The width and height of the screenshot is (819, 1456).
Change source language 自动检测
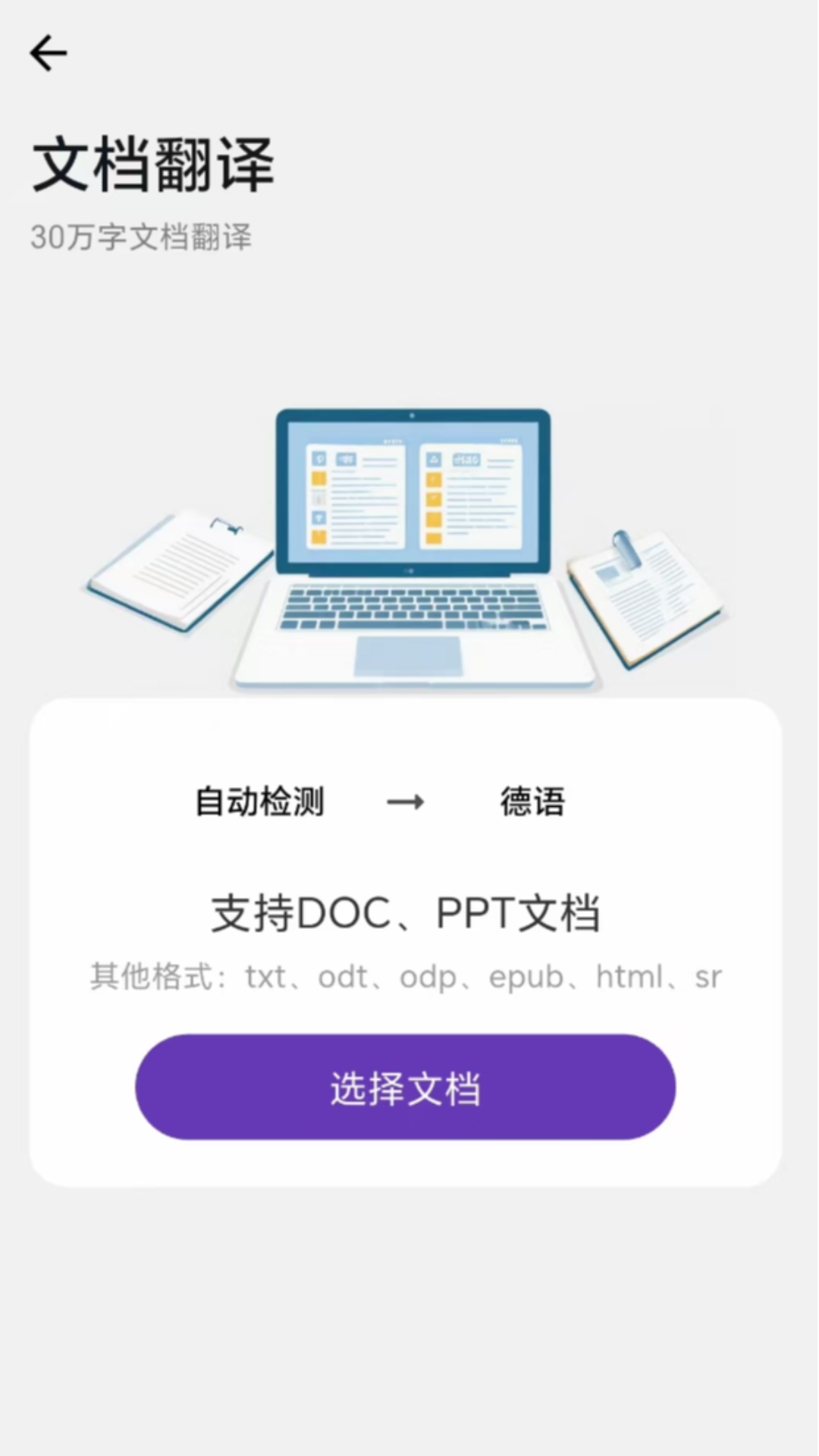pos(259,802)
